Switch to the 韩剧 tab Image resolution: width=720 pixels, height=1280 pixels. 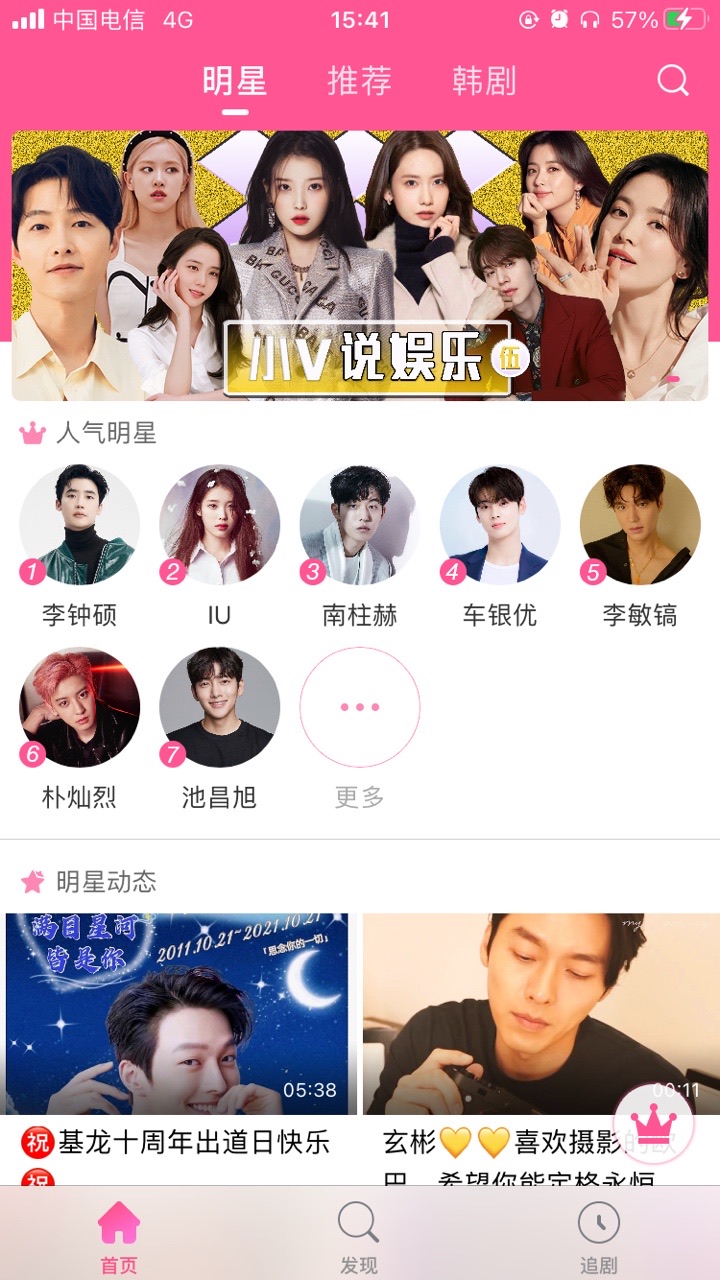click(484, 81)
